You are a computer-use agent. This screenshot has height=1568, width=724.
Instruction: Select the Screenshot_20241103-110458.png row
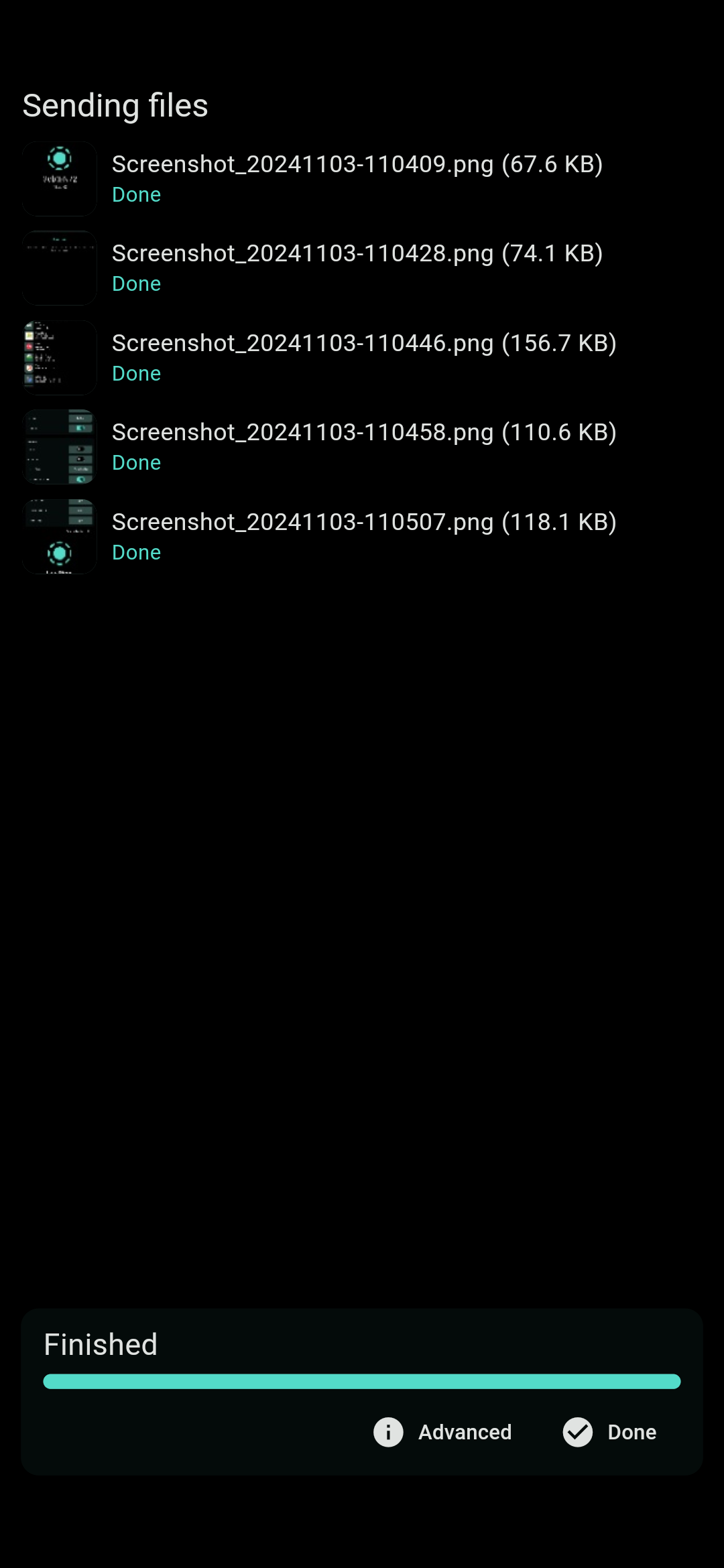[362, 447]
